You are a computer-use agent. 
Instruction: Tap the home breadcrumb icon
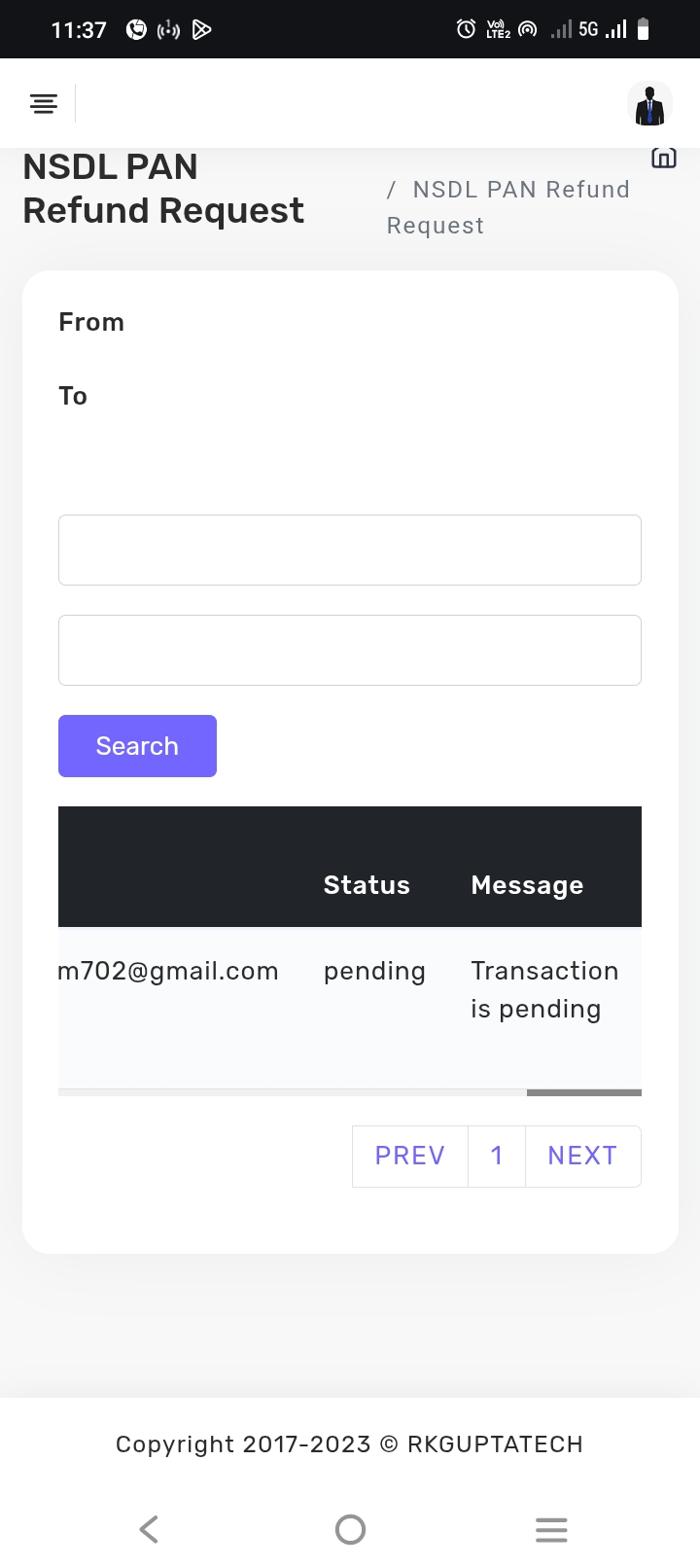(x=663, y=158)
